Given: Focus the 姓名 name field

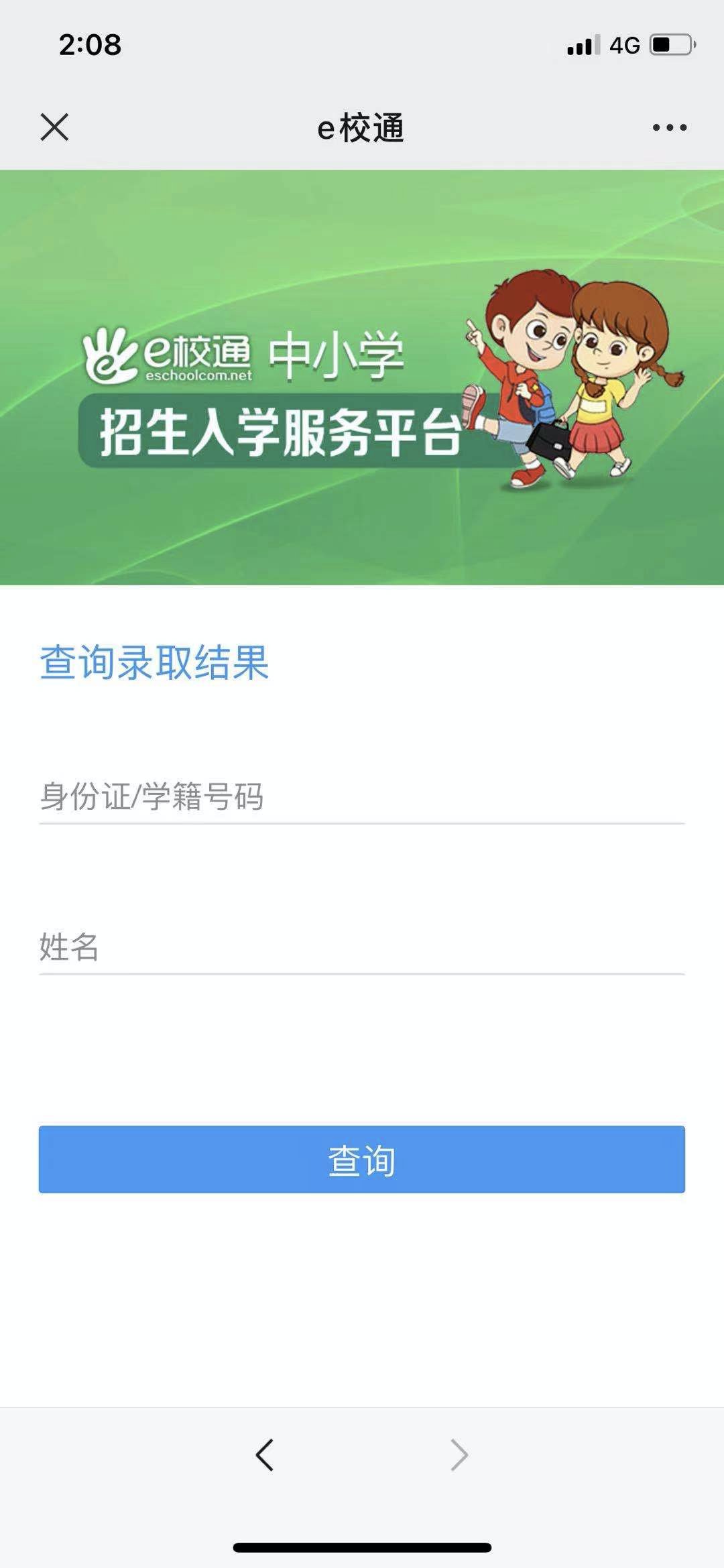Looking at the screenshot, I should click(x=361, y=947).
